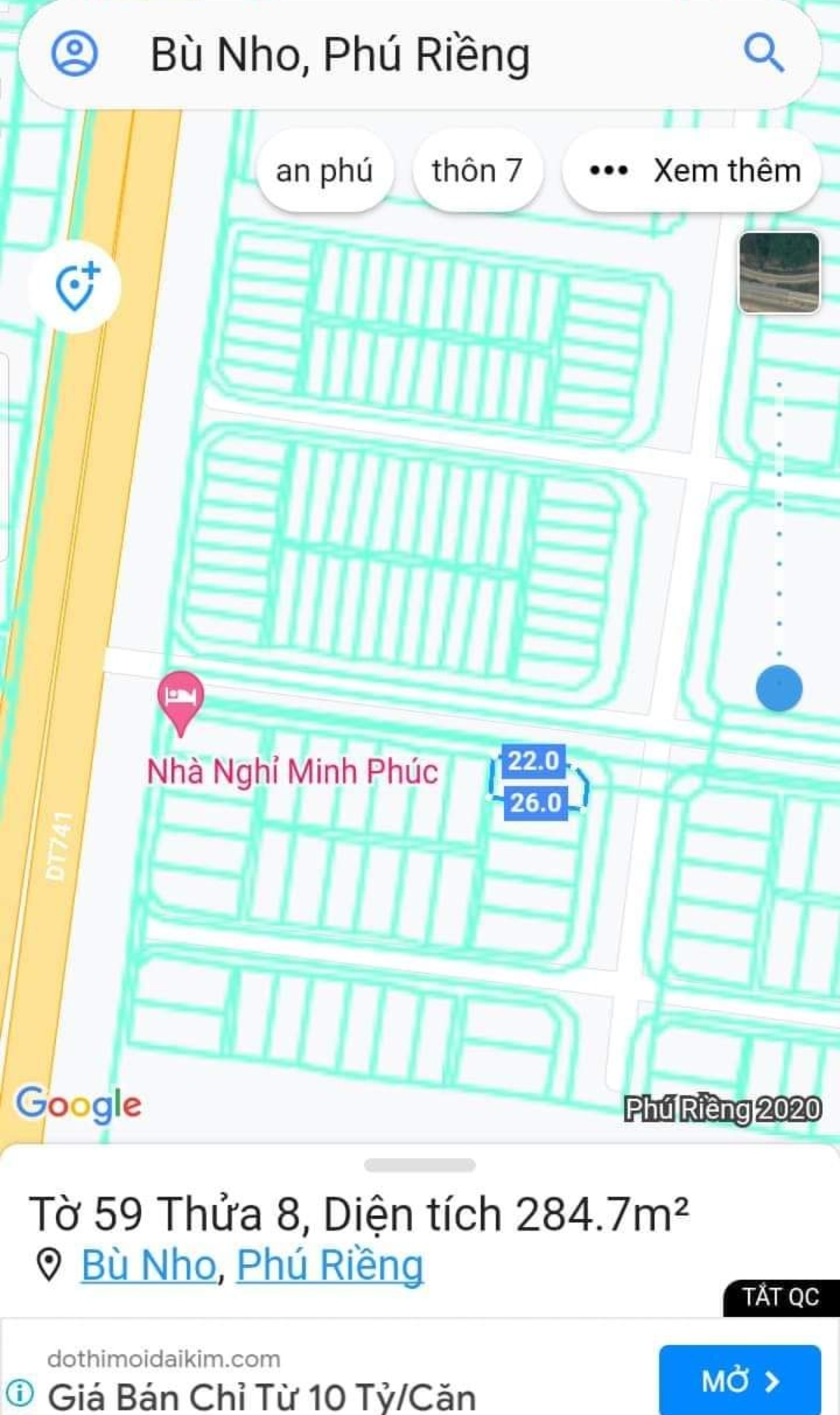
Task: Select the 'an phú' chip
Action: click(324, 170)
